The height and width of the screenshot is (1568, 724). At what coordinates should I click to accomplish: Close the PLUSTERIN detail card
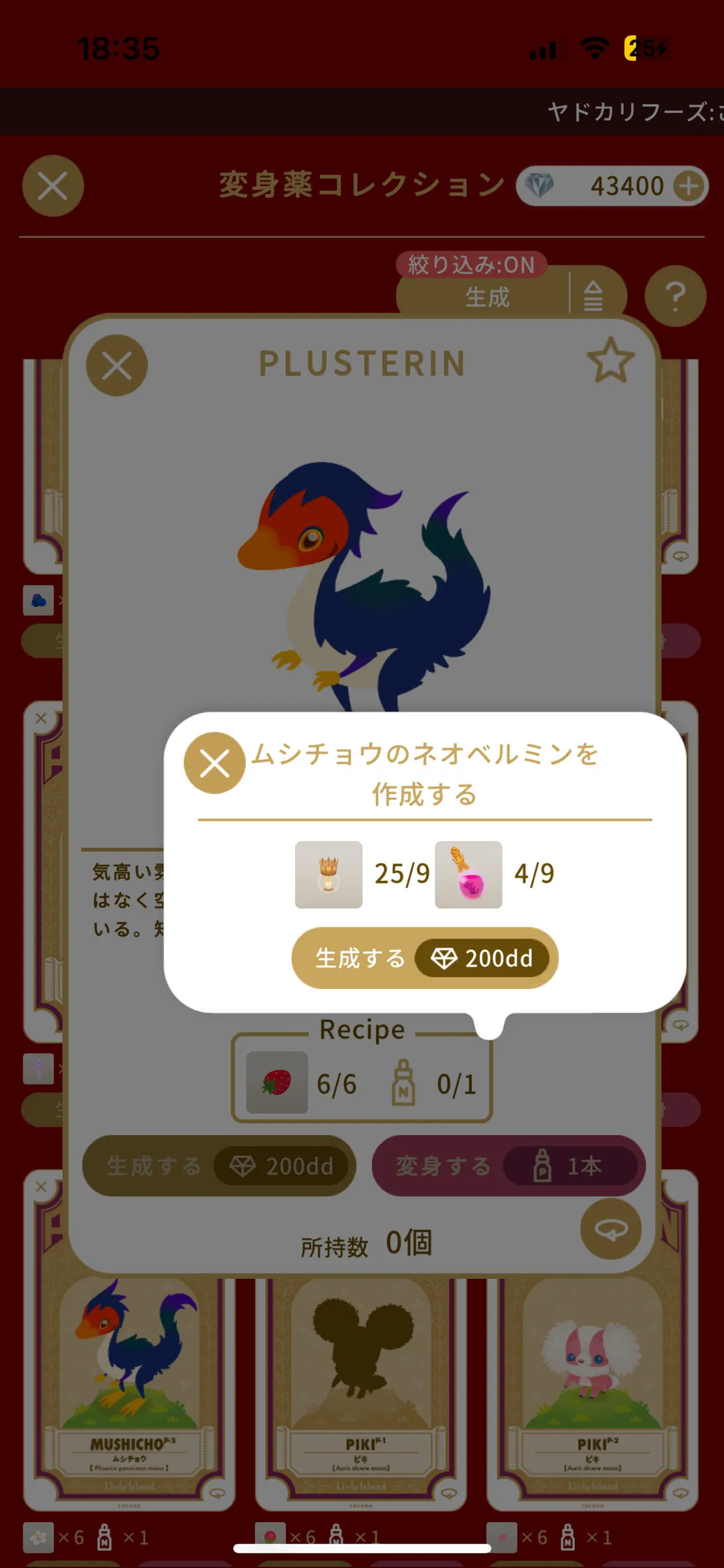(117, 365)
